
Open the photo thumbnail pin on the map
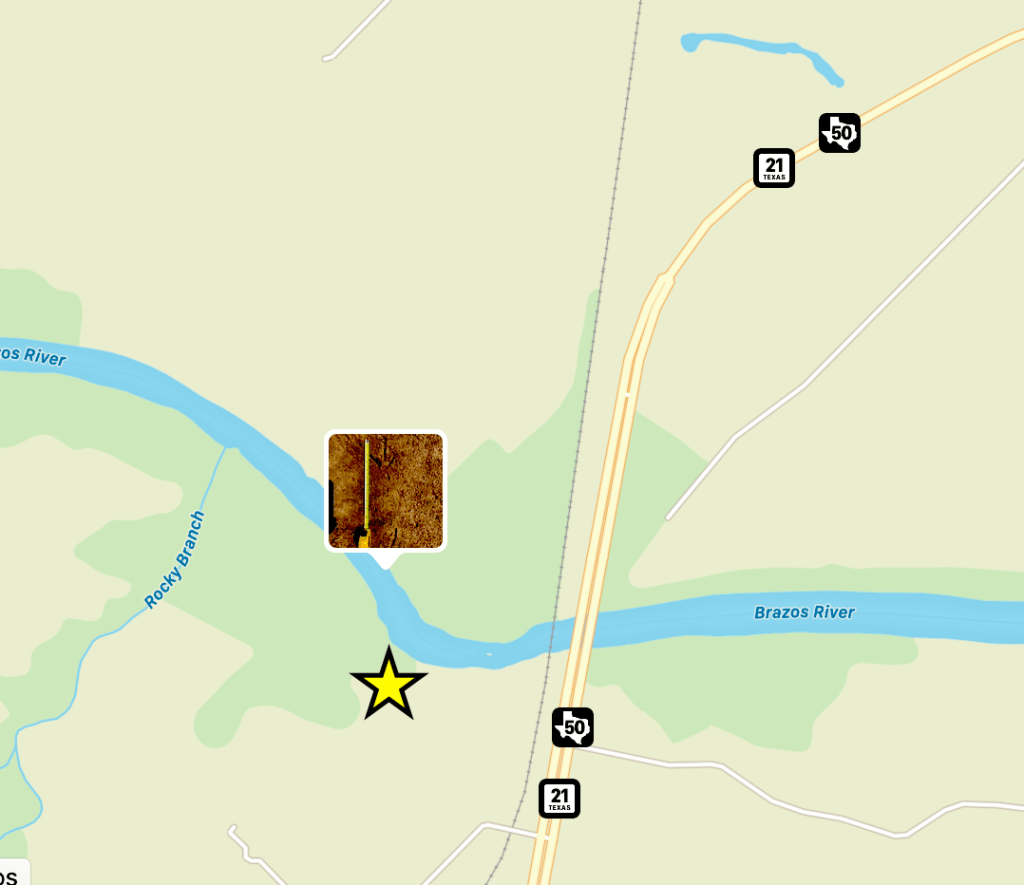click(385, 491)
